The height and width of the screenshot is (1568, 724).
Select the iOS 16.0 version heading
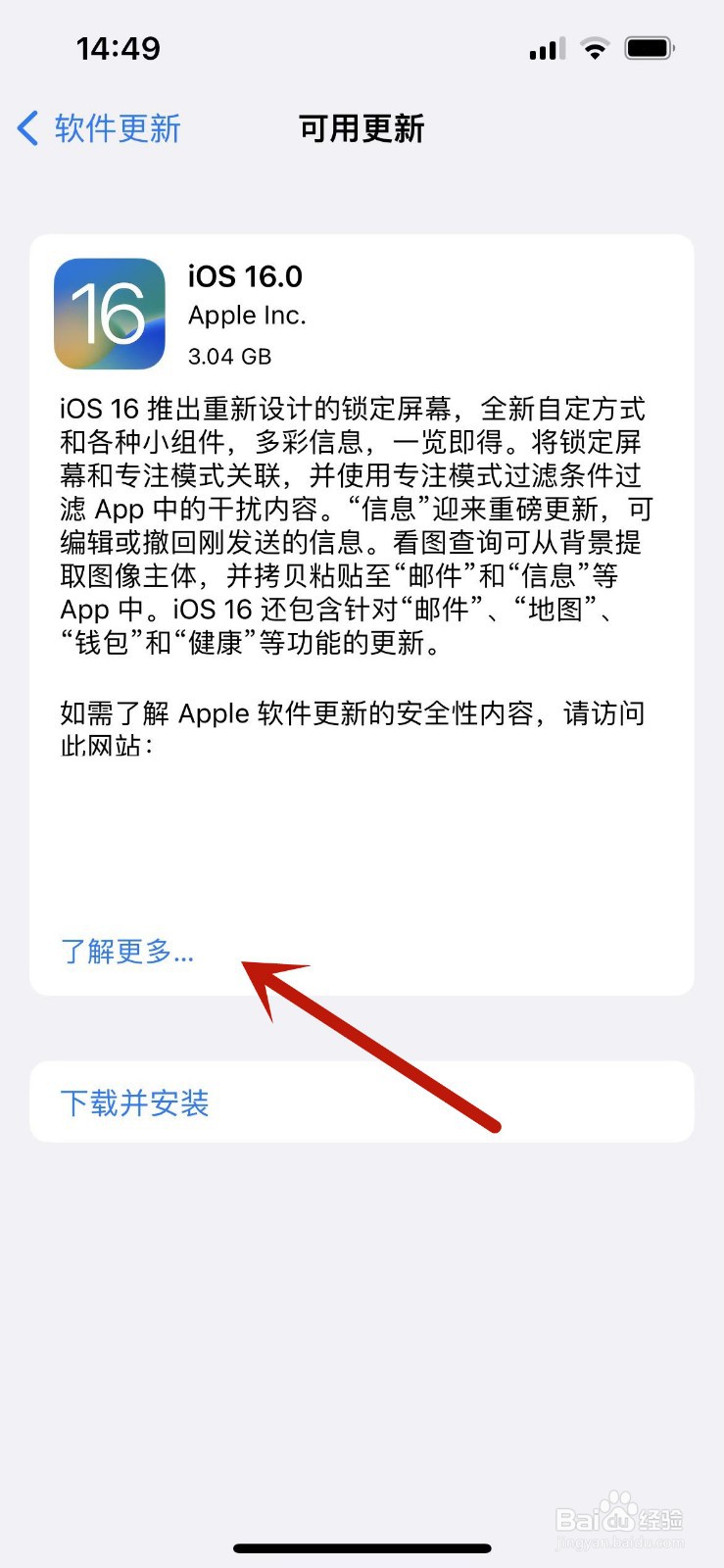click(x=242, y=276)
